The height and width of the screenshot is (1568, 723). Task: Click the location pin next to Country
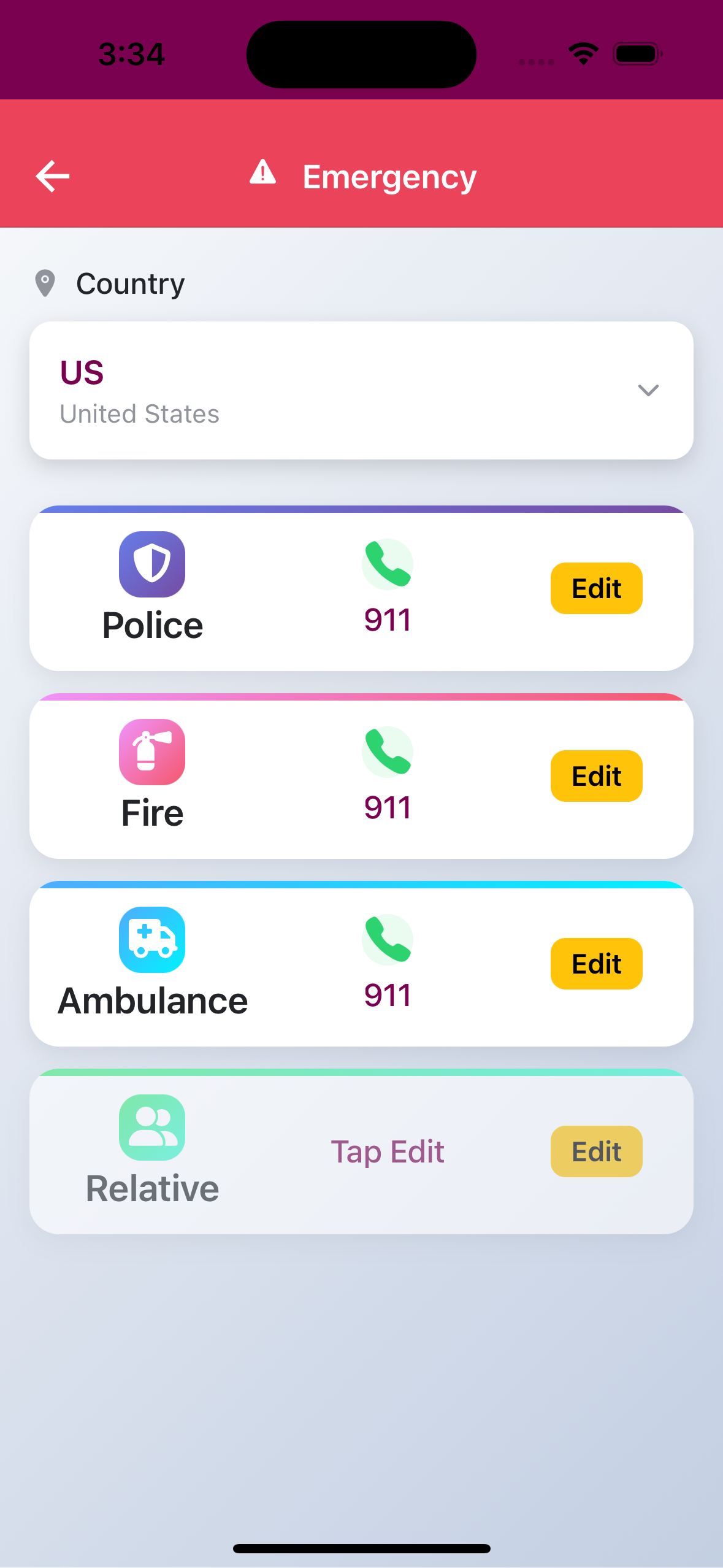coord(45,283)
